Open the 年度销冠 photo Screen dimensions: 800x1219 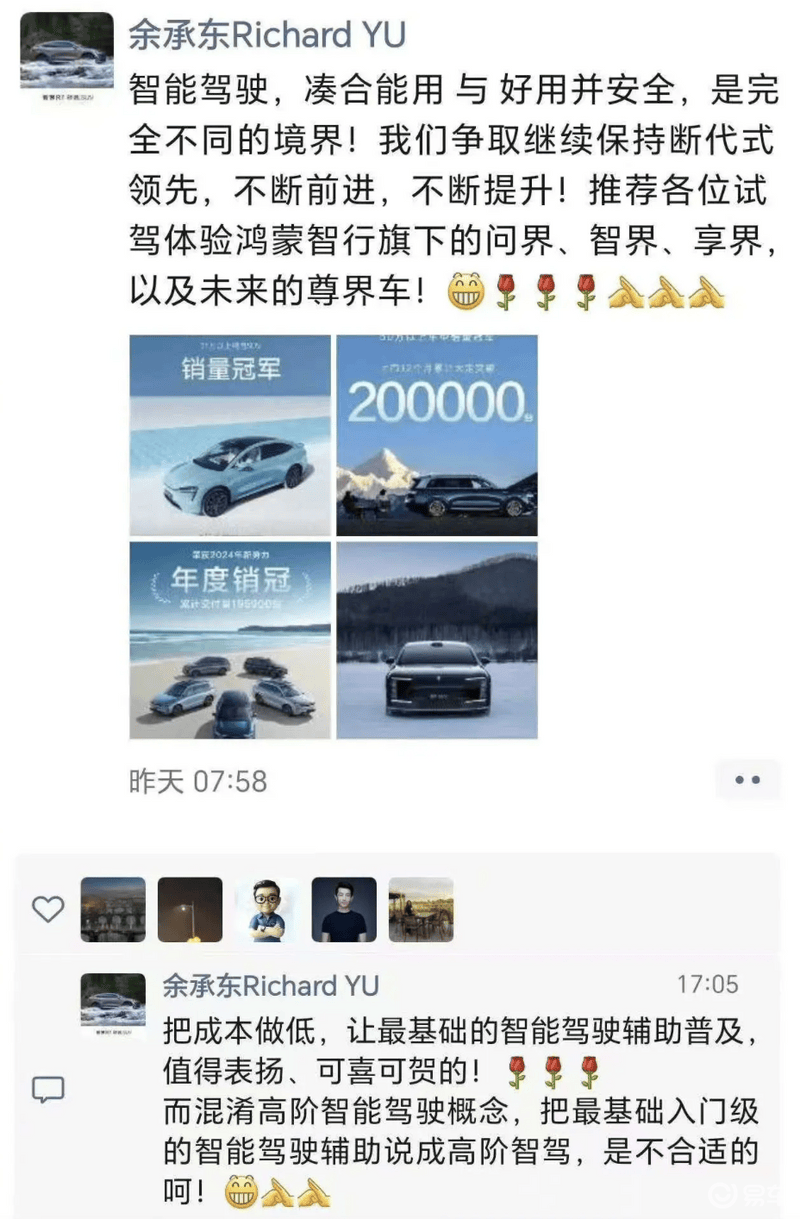[x=230, y=640]
